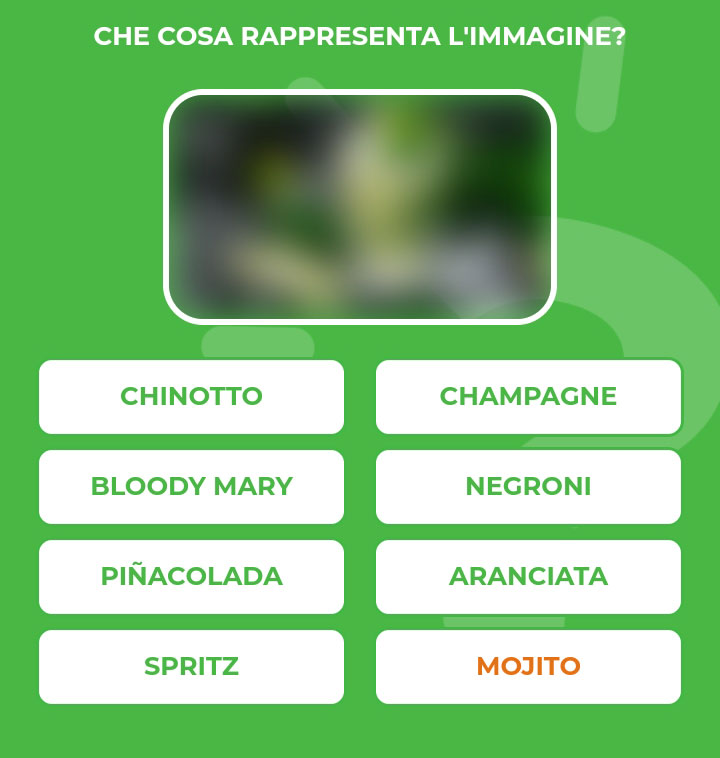
Task: Select the third-row left option PIÑACOLADA
Action: click(x=191, y=576)
